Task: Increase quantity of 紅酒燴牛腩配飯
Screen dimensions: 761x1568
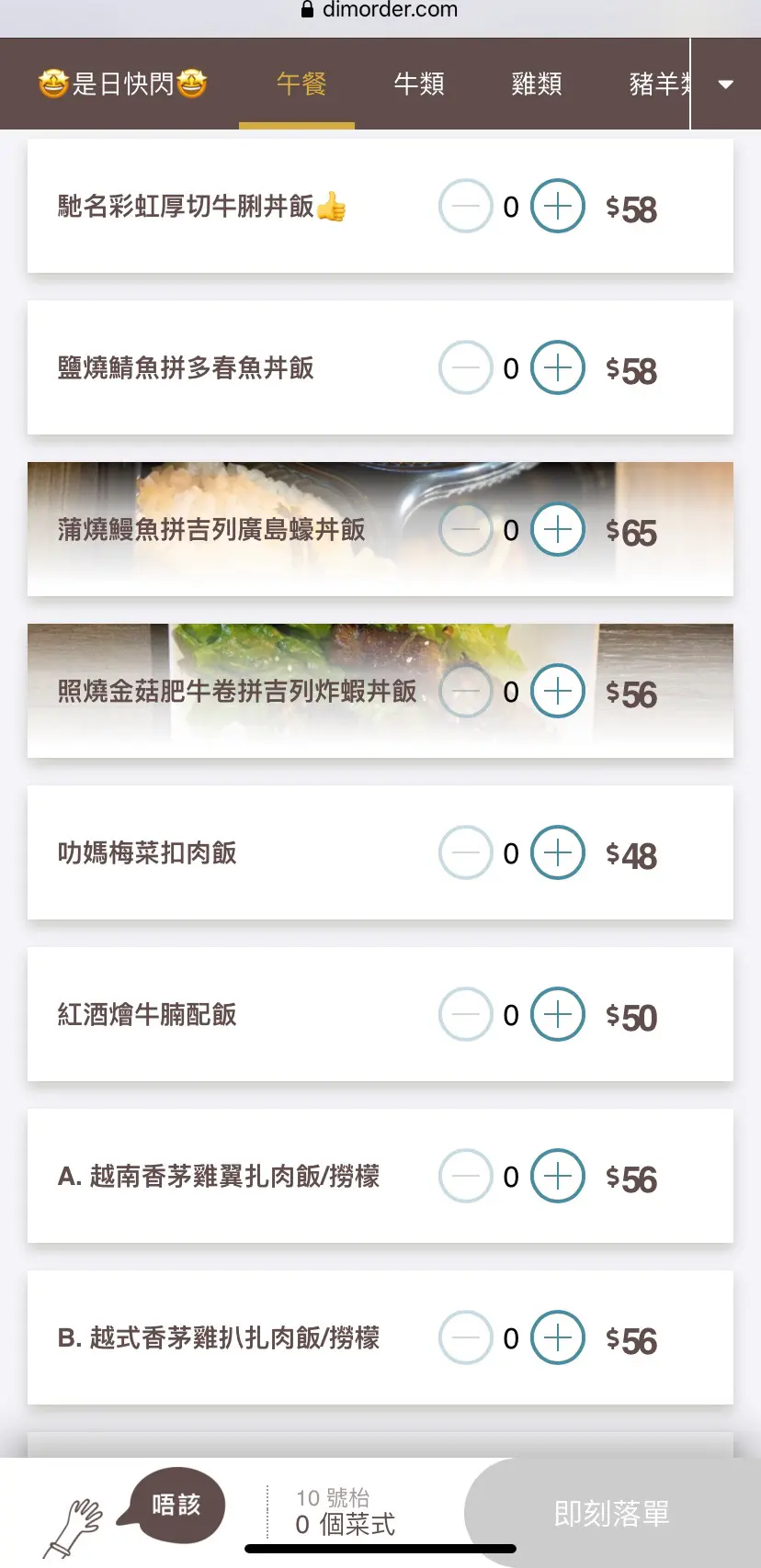Action: click(558, 1015)
